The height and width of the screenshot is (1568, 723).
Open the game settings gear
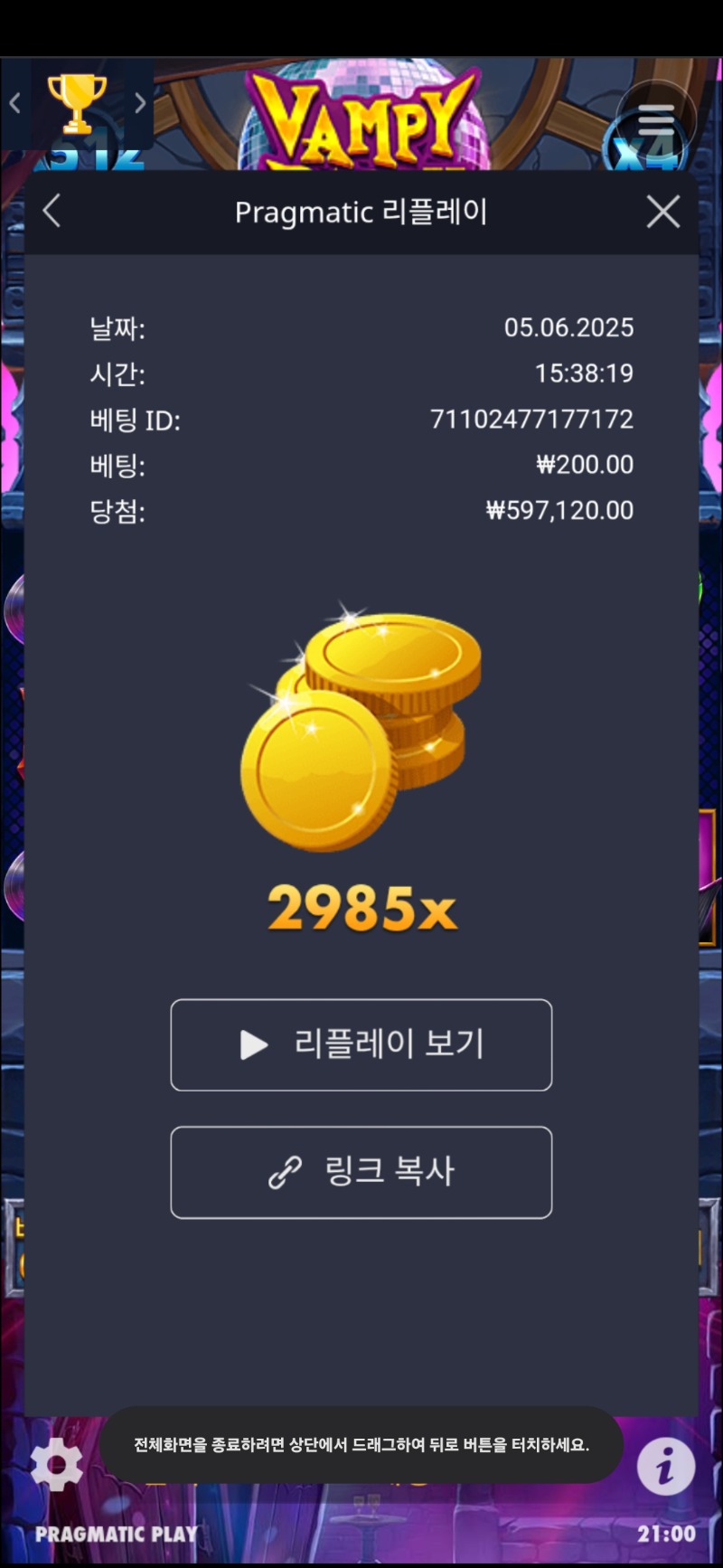pyautogui.click(x=56, y=1464)
